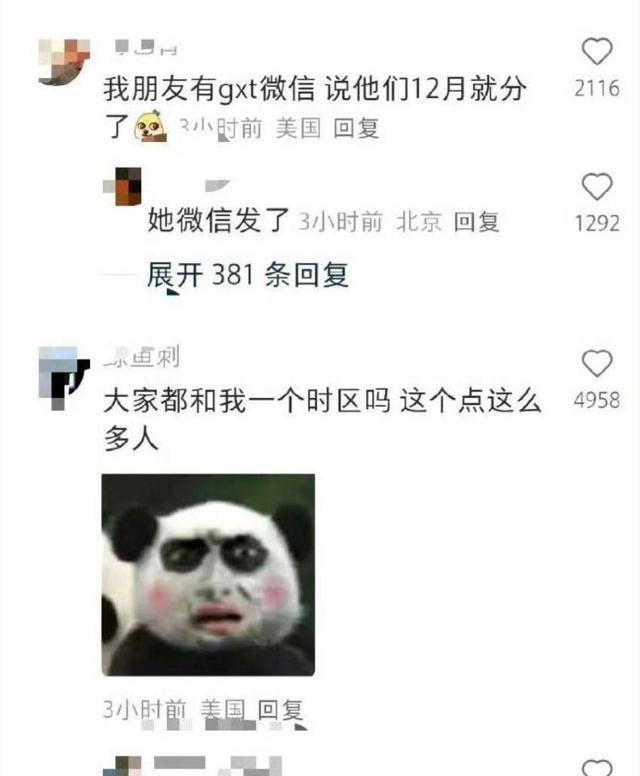The height and width of the screenshot is (776, 640).
Task: Open avatar of the gxt微信 commenter
Action: [x=64, y=60]
